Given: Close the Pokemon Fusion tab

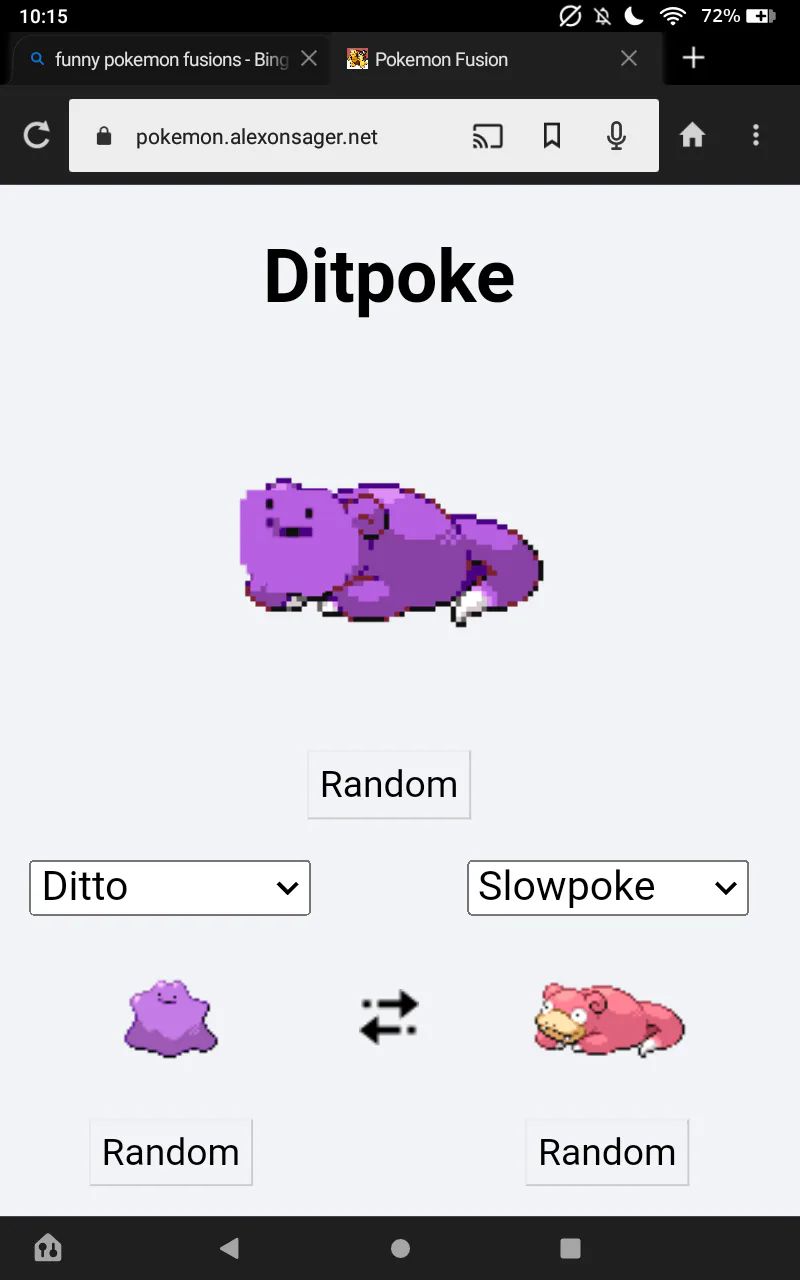Looking at the screenshot, I should [629, 59].
